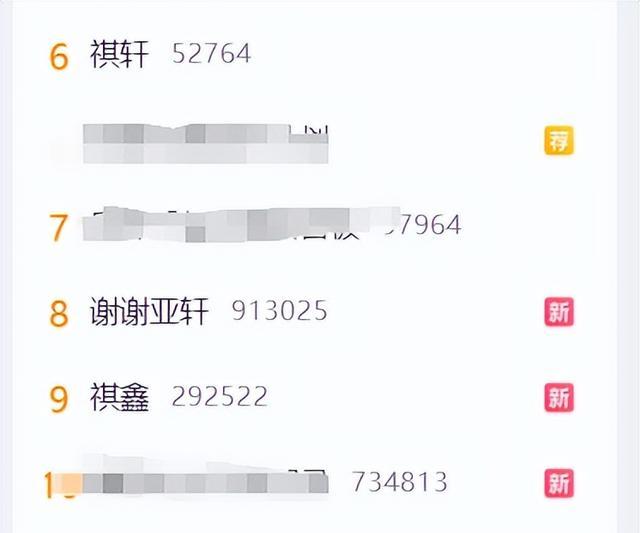Open the rank 10 topic with 734813

[x=205, y=483]
